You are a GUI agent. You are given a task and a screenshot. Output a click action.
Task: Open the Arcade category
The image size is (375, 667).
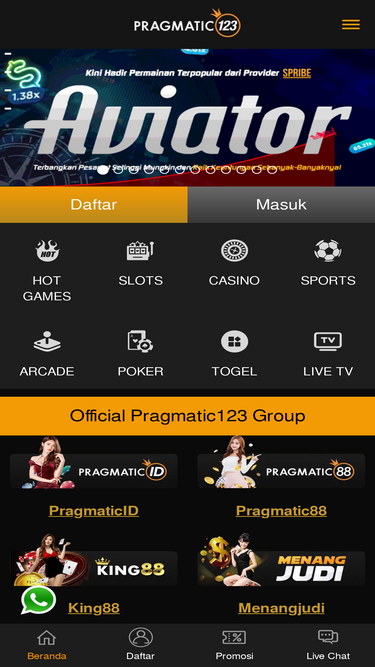(47, 354)
